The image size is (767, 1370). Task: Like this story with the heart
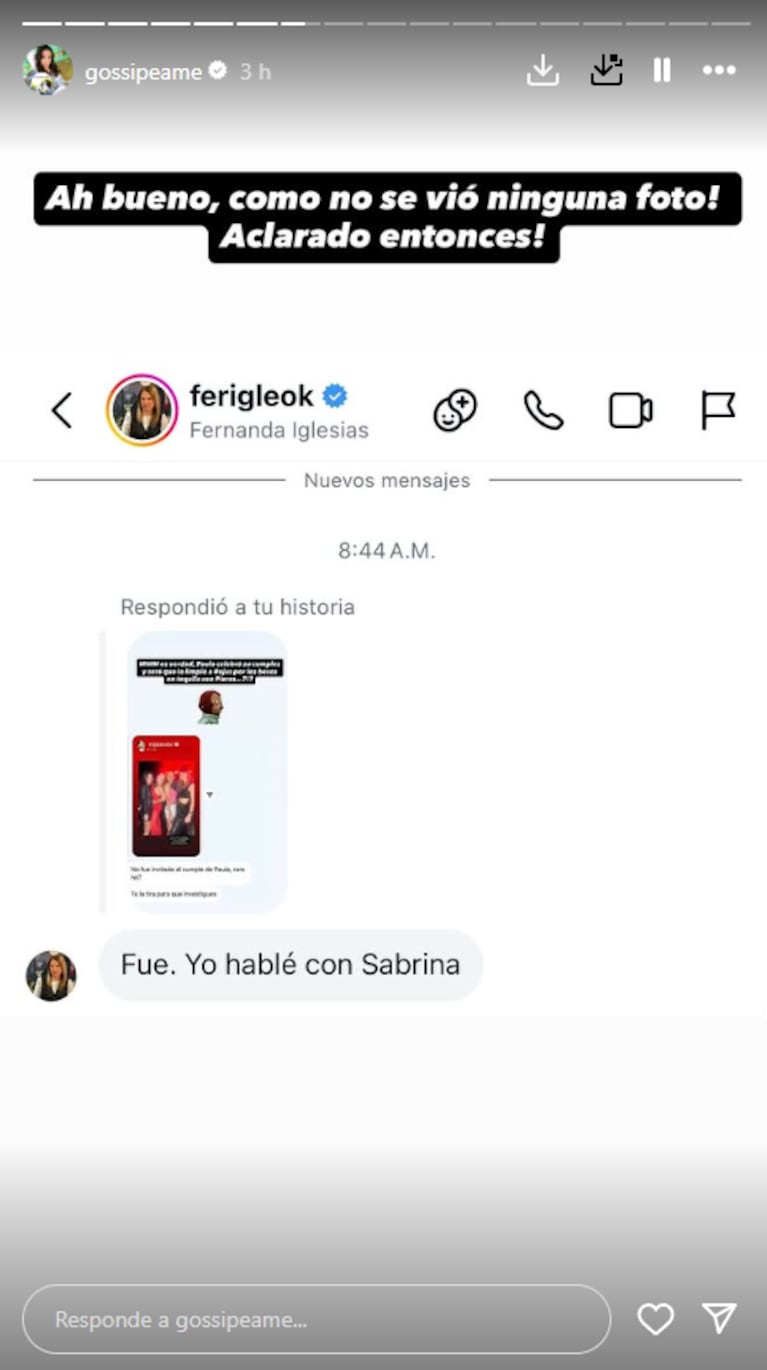pyautogui.click(x=656, y=1319)
